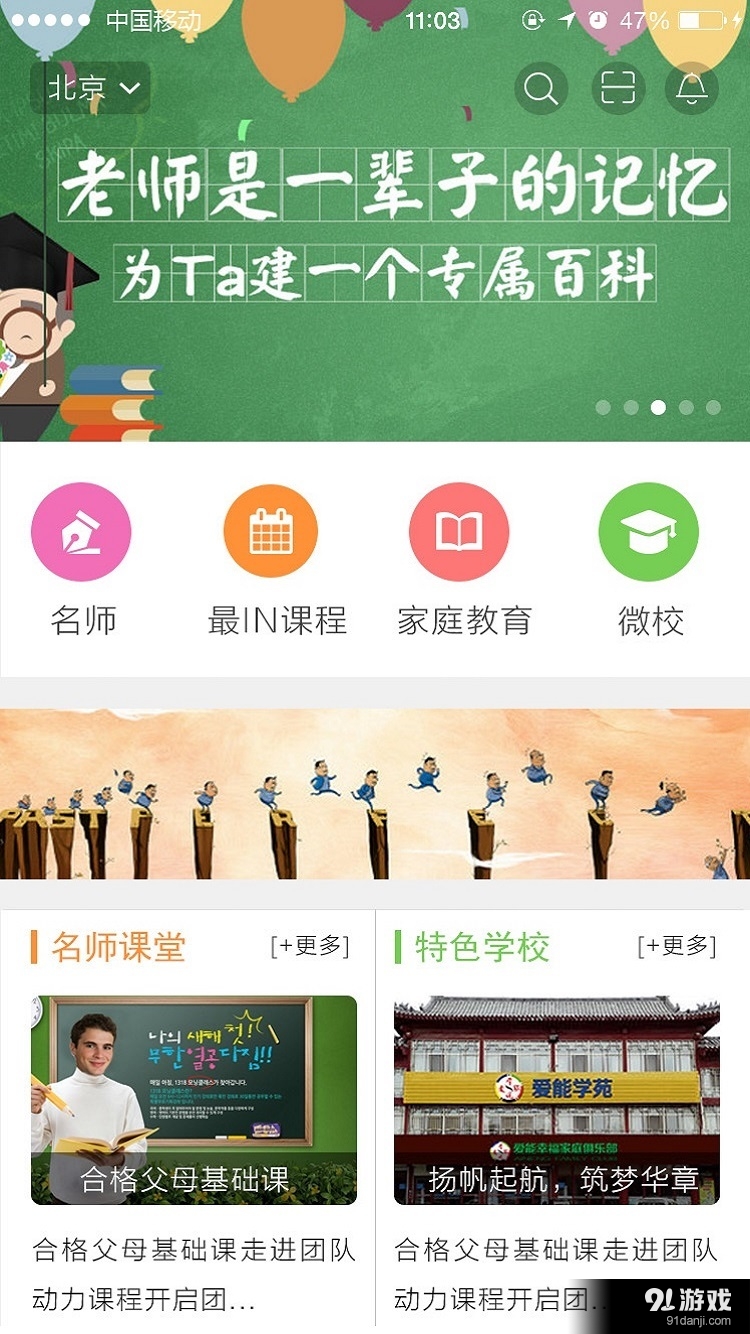The height and width of the screenshot is (1334, 750).
Task: Open the 合格父母基础课 course link
Action: click(185, 1180)
